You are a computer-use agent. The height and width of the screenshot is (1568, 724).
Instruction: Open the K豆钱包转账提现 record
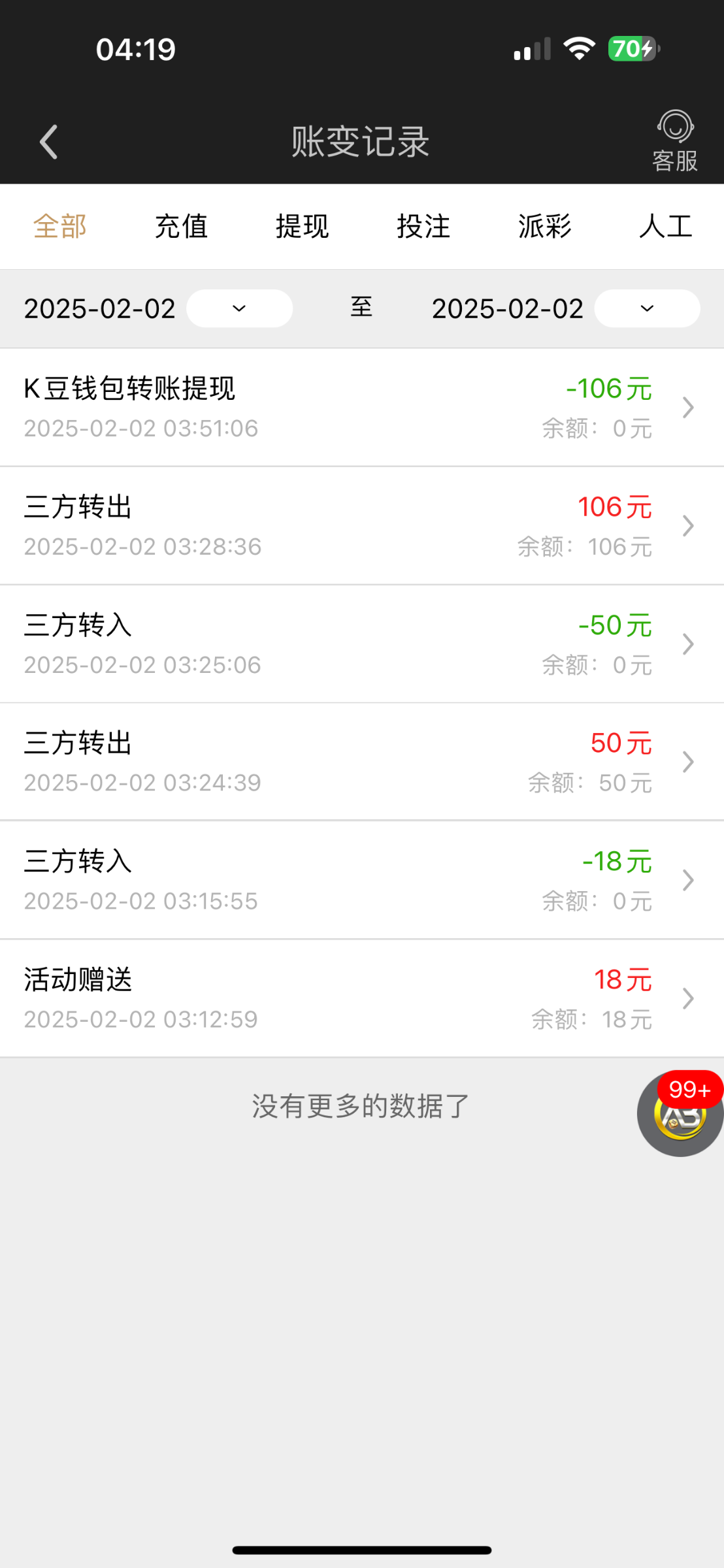[361, 408]
